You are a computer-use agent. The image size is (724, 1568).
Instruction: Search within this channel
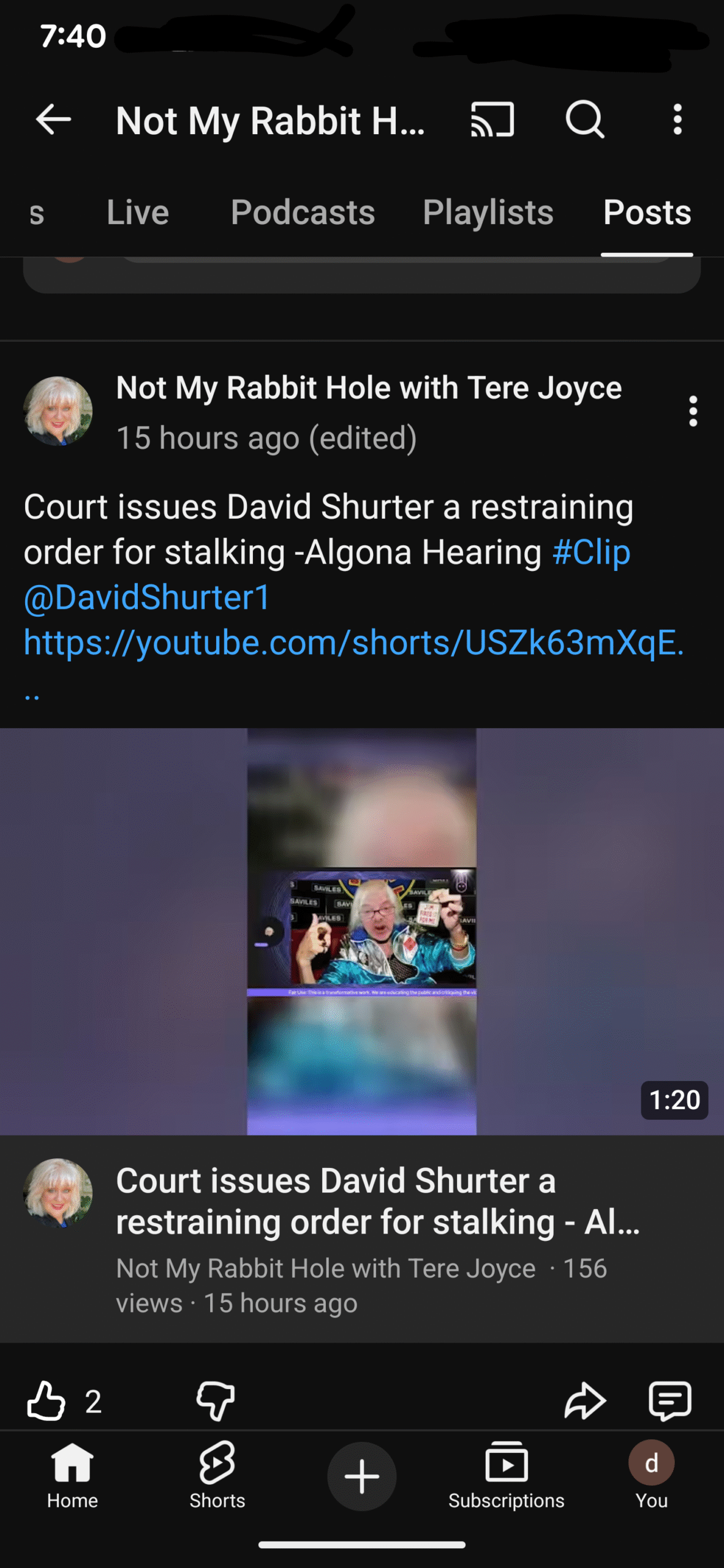pyautogui.click(x=584, y=119)
